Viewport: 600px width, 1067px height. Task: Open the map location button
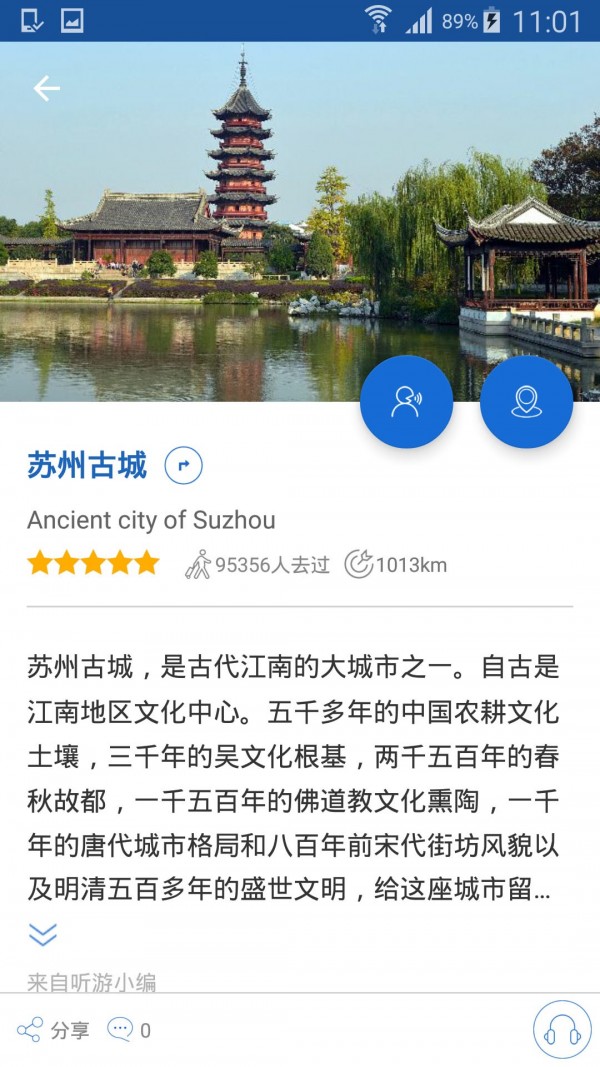527,401
